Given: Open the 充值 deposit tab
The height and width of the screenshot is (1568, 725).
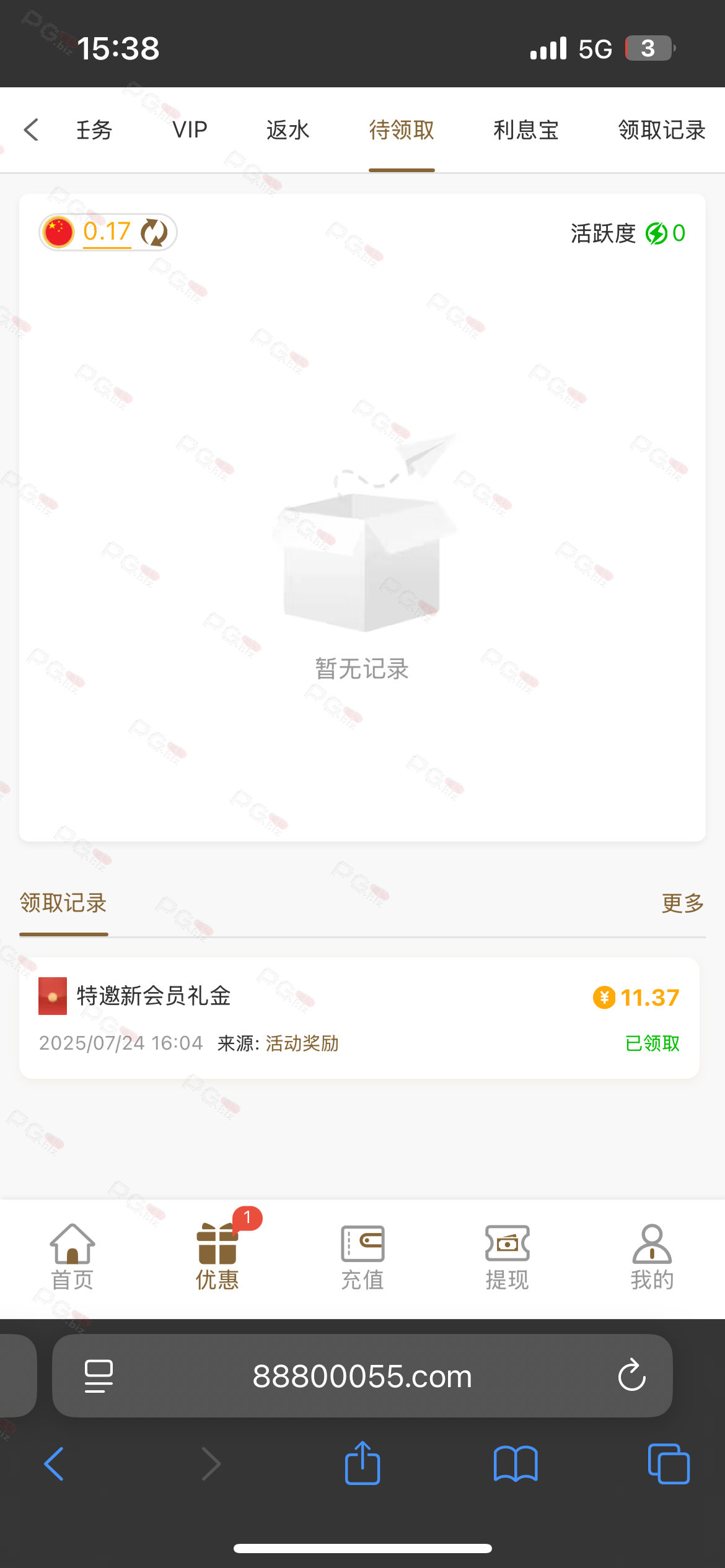Looking at the screenshot, I should tap(362, 1257).
